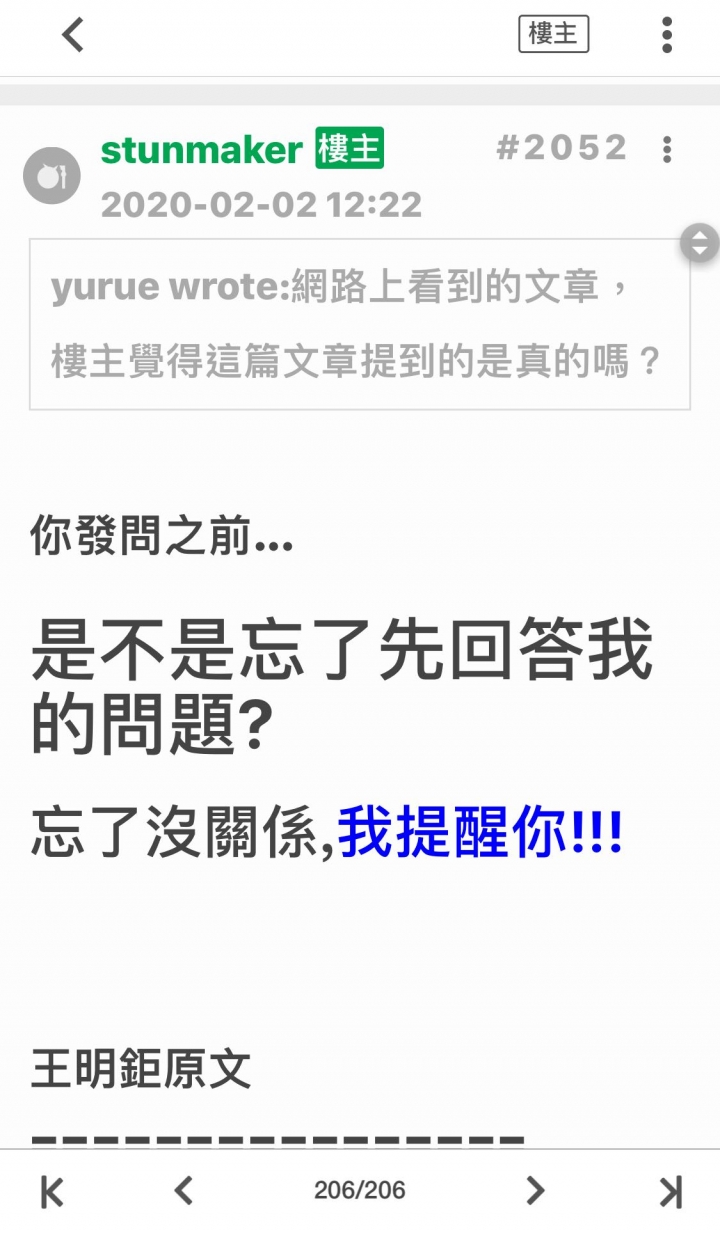This screenshot has height=1233, width=720.
Task: Go to the next page
Action: click(x=536, y=1190)
